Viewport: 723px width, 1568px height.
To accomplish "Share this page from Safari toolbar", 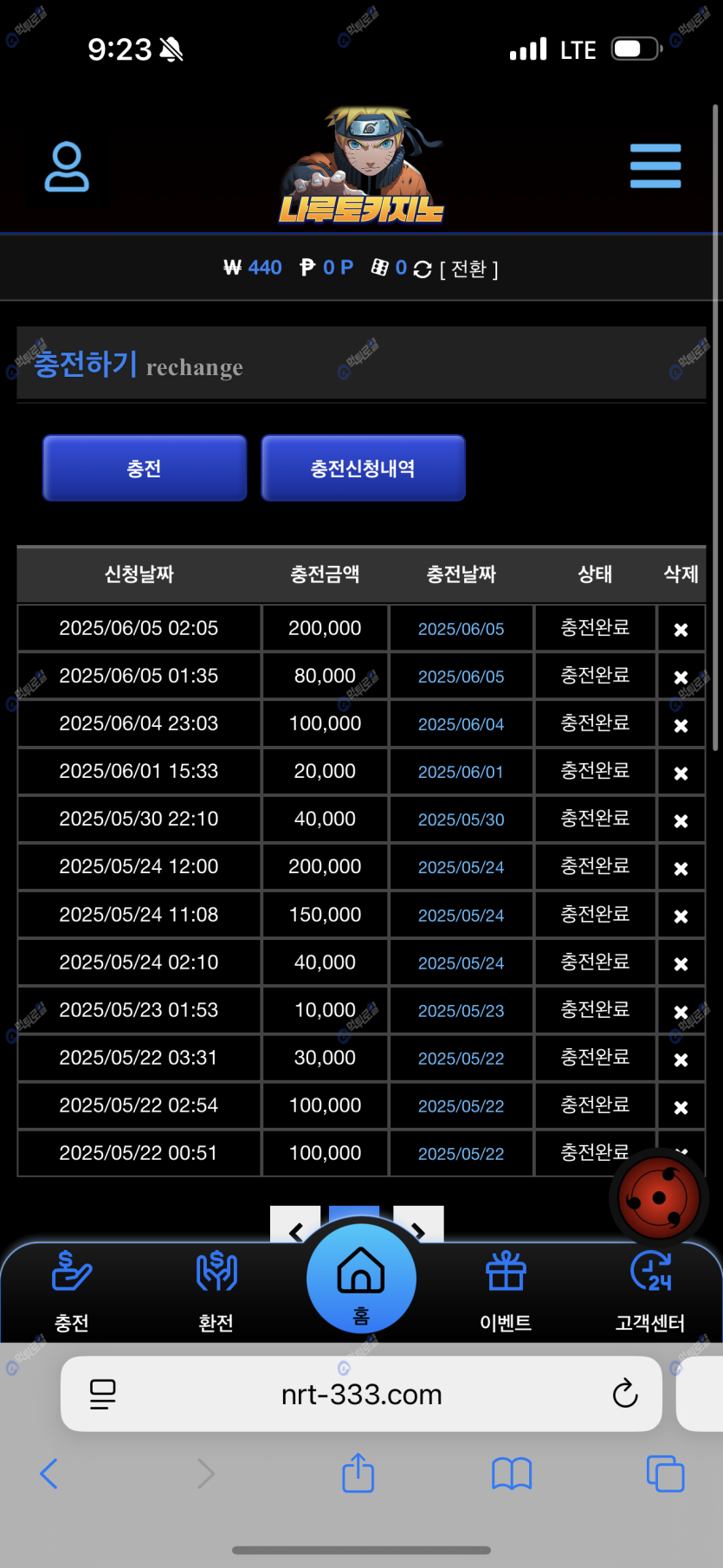I will pyautogui.click(x=358, y=1474).
